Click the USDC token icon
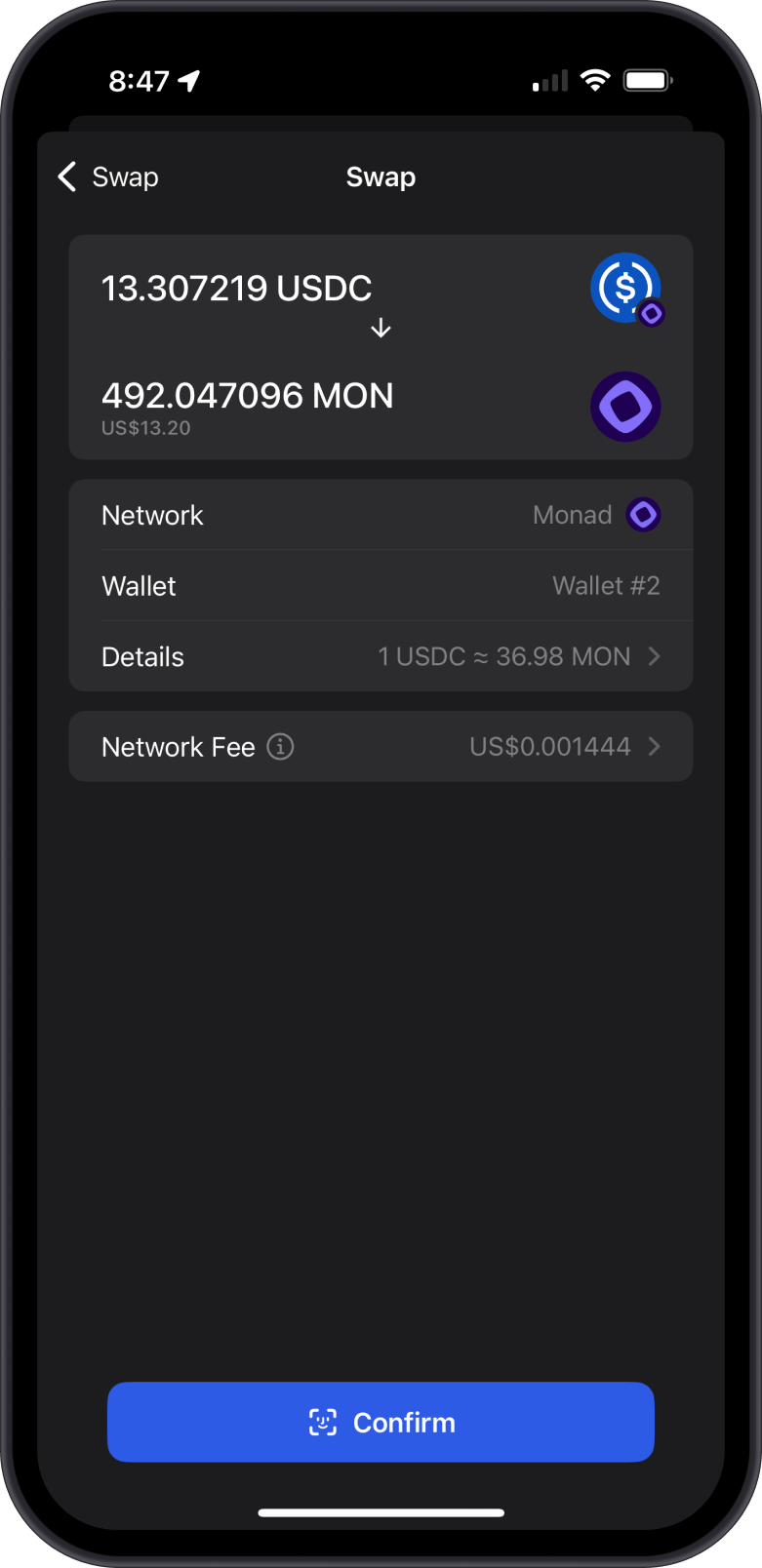762x1568 pixels. (x=624, y=287)
